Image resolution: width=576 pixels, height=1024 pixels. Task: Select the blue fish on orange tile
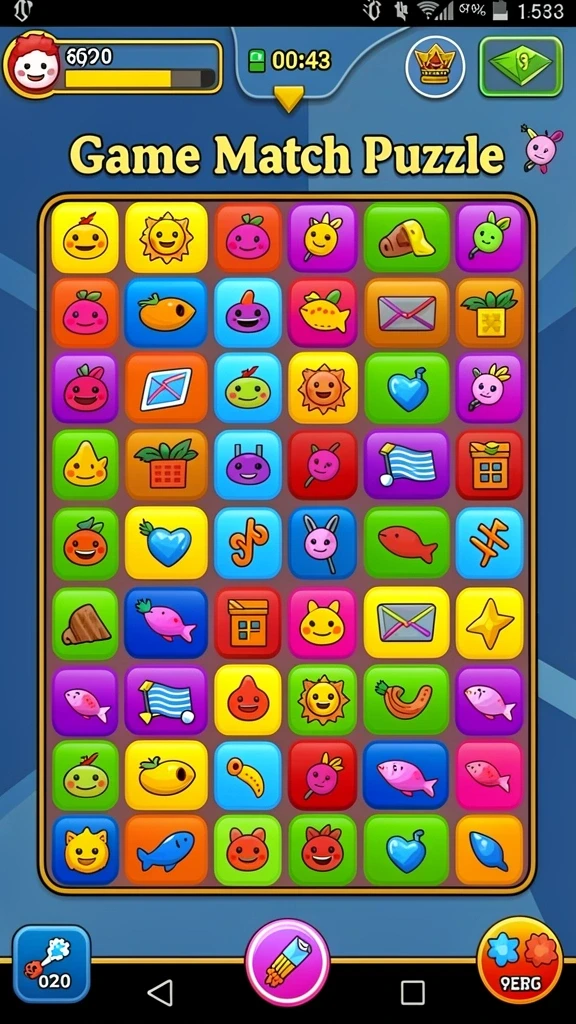tap(166, 850)
